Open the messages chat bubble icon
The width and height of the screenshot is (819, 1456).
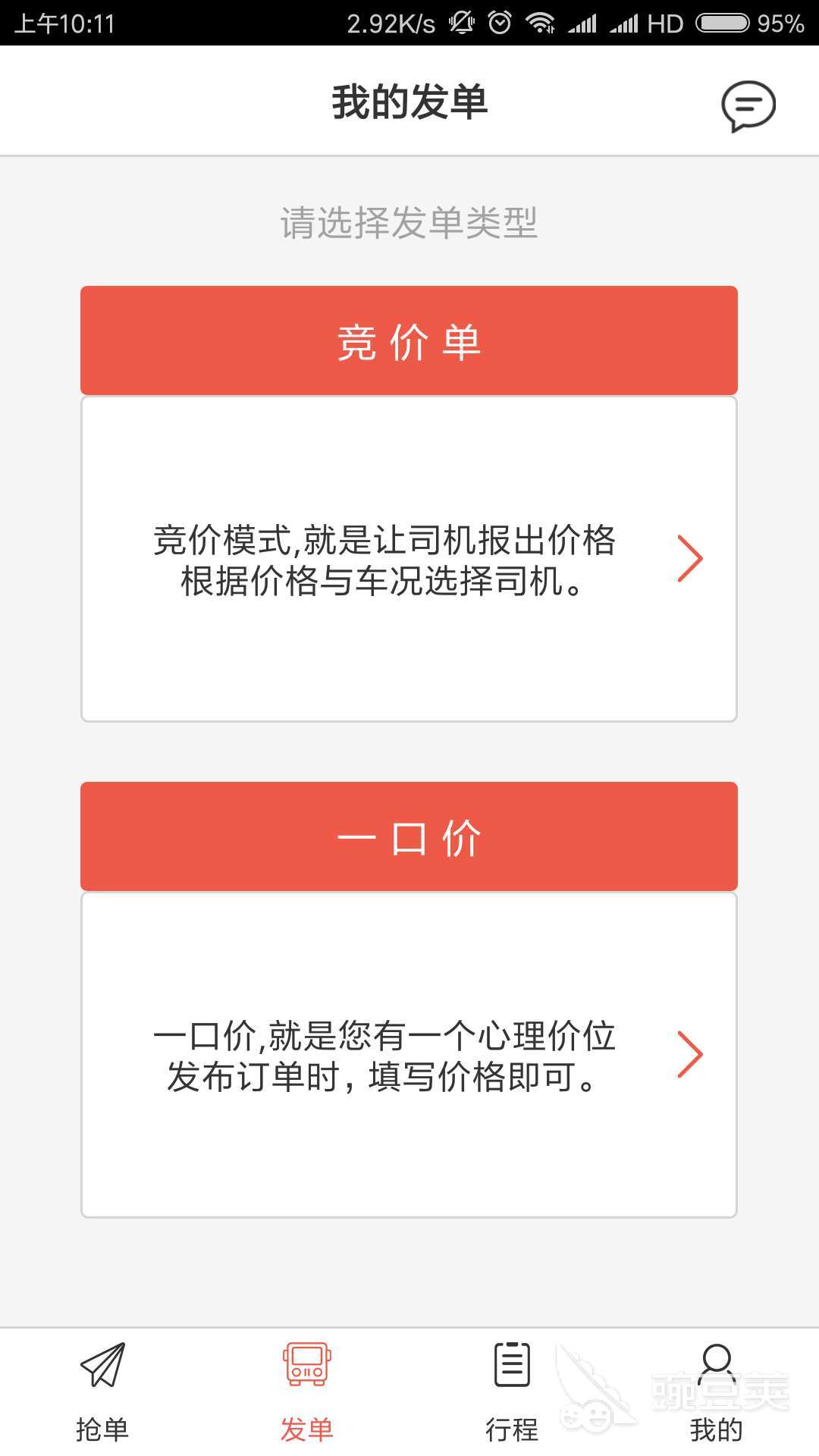click(748, 106)
